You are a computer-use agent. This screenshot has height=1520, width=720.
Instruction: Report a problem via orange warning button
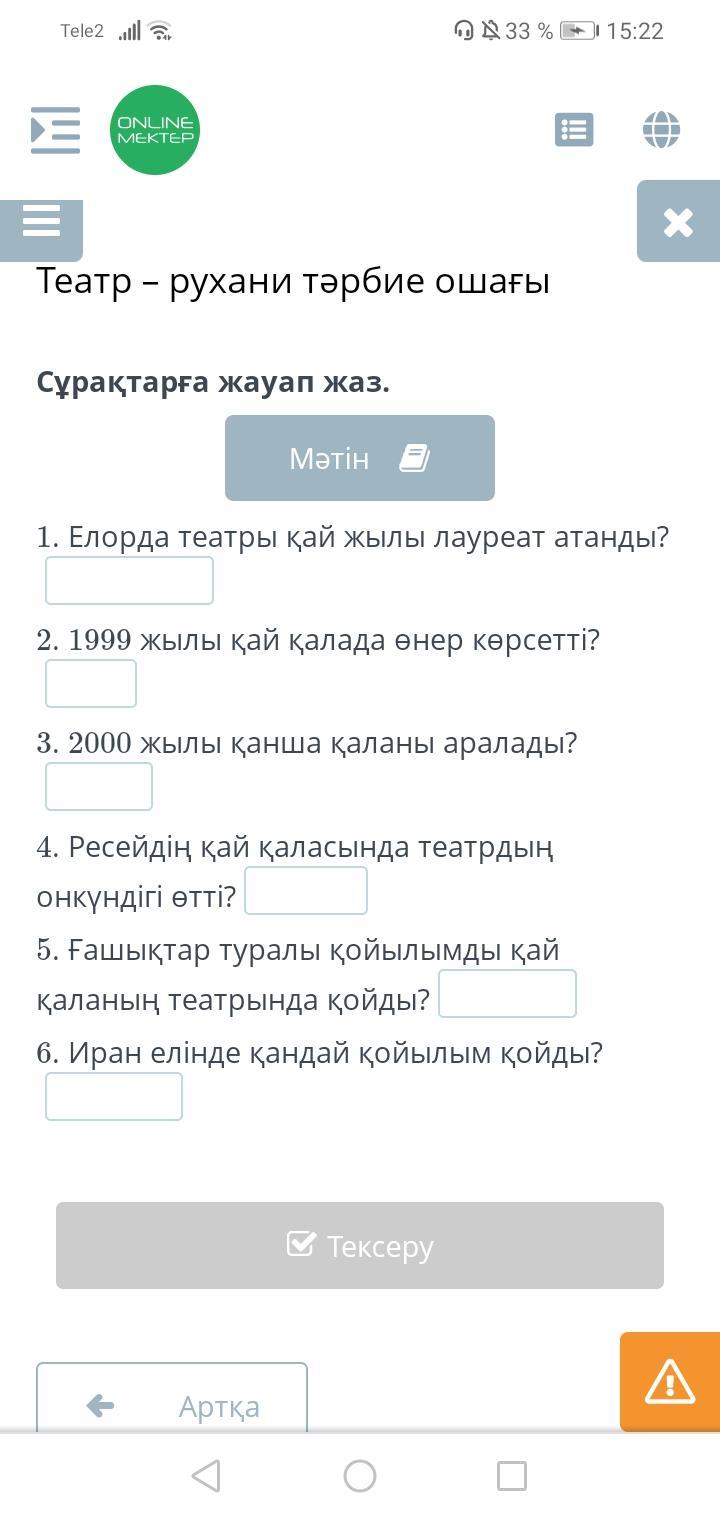tap(669, 1382)
